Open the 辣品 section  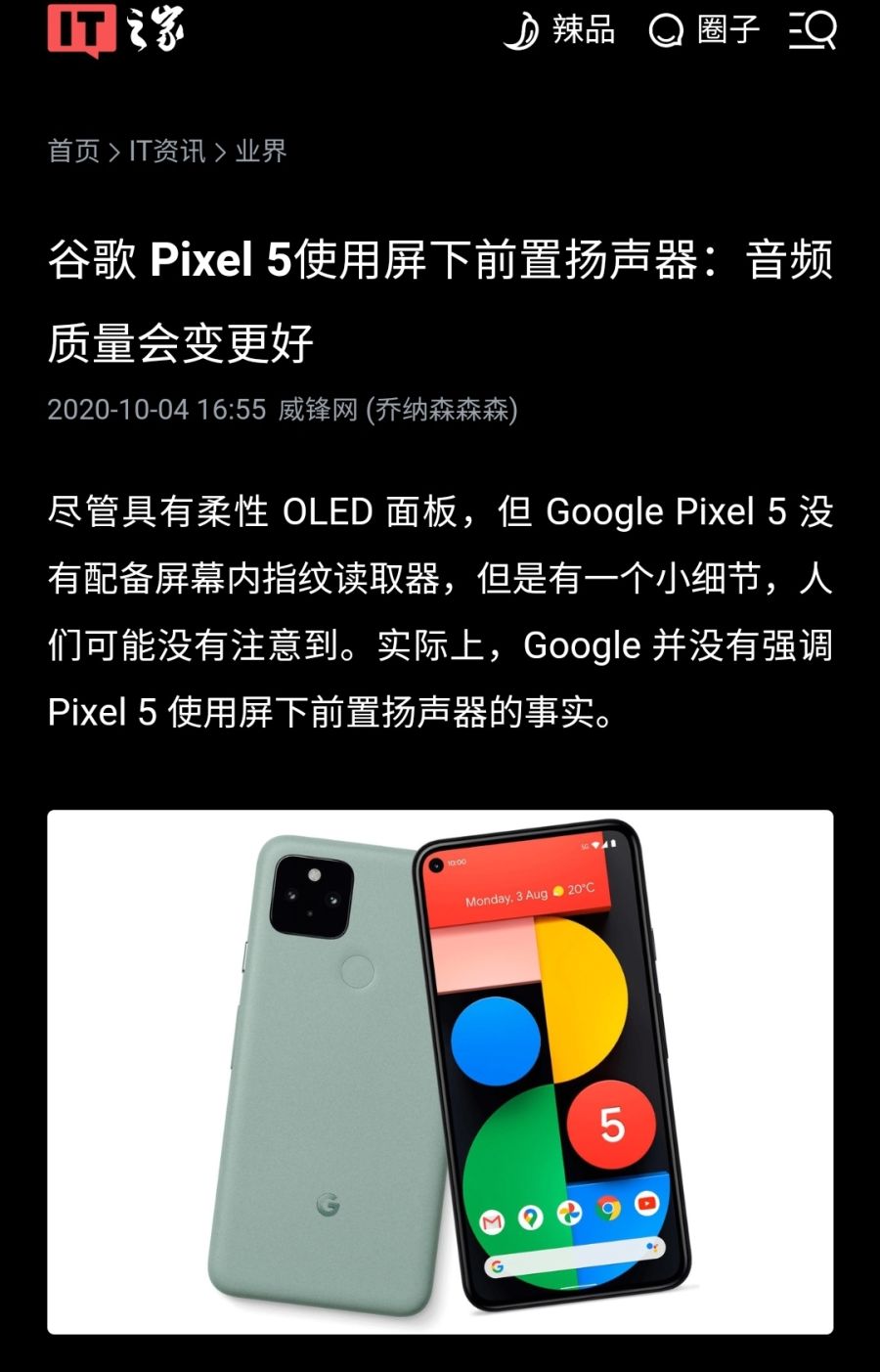point(560,30)
